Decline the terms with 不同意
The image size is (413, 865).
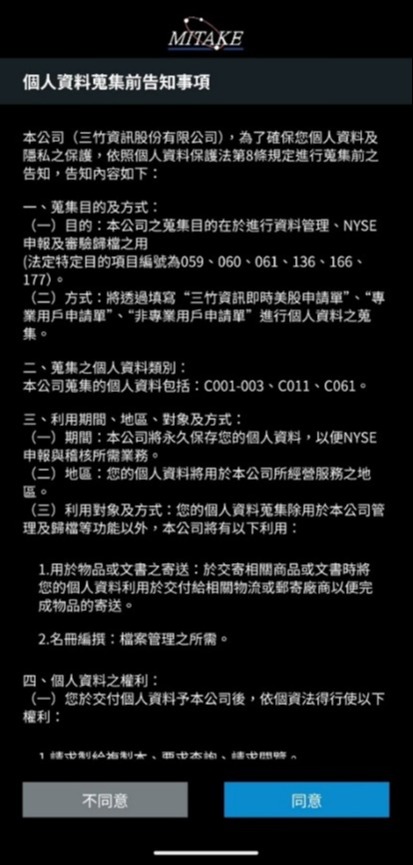(105, 799)
